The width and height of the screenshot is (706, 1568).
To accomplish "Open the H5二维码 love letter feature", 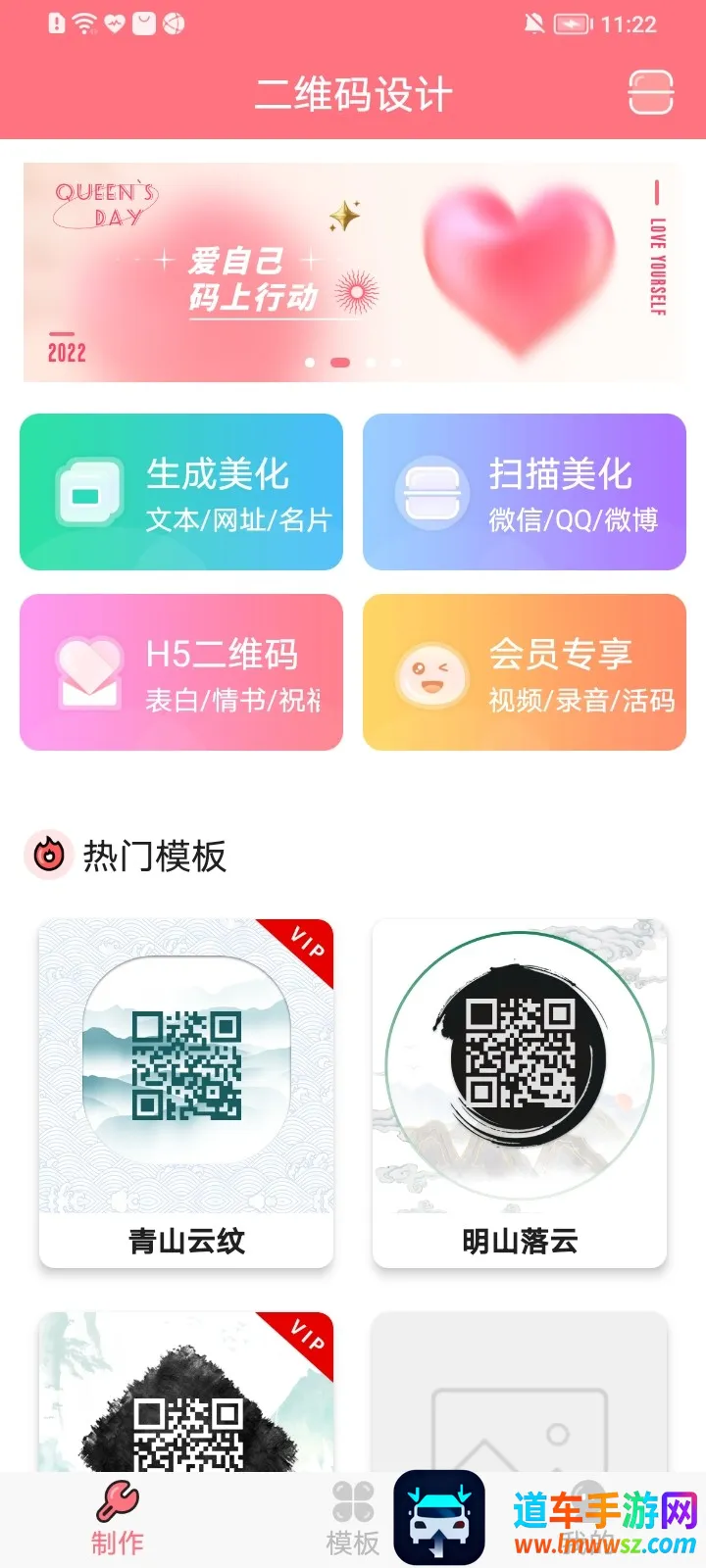I will [x=180, y=672].
